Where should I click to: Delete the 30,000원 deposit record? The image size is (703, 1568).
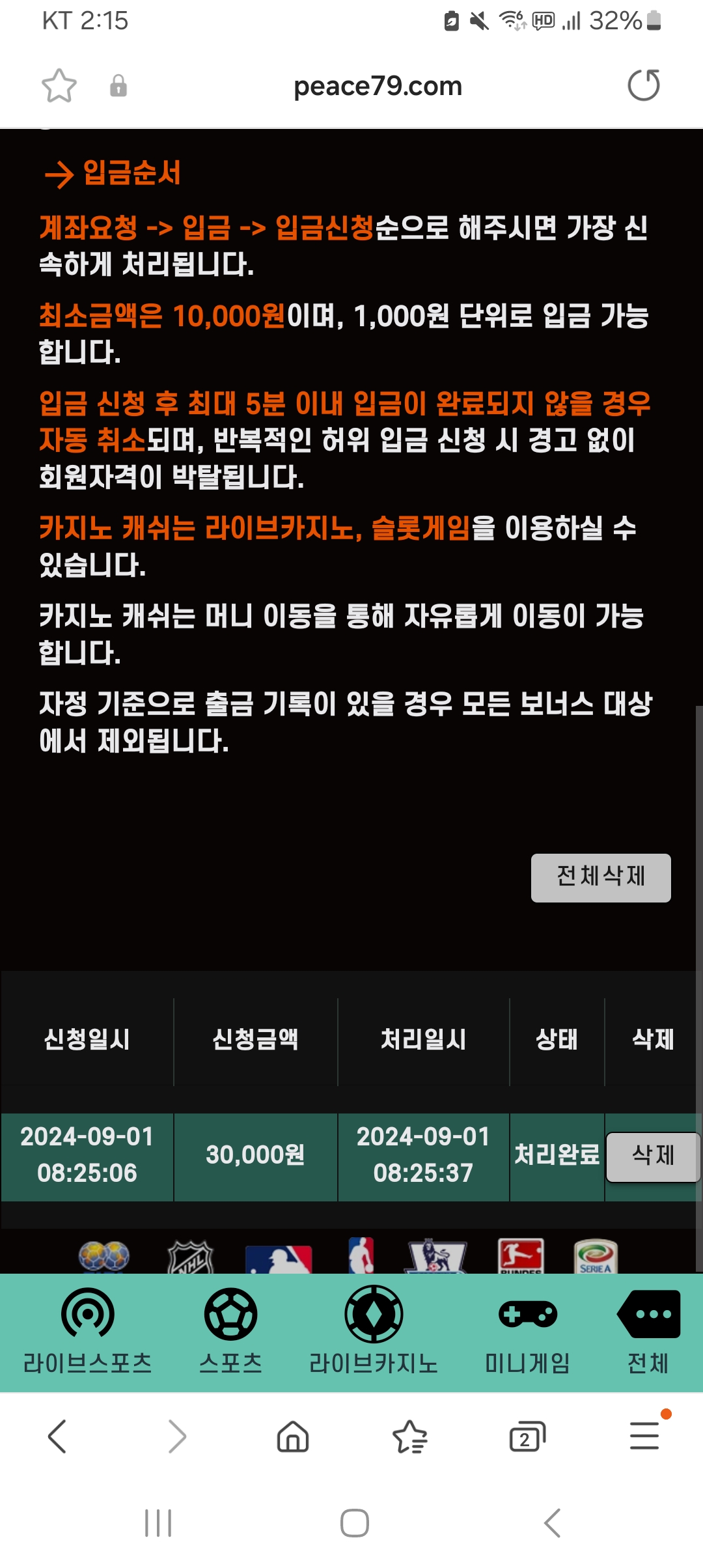(652, 1156)
